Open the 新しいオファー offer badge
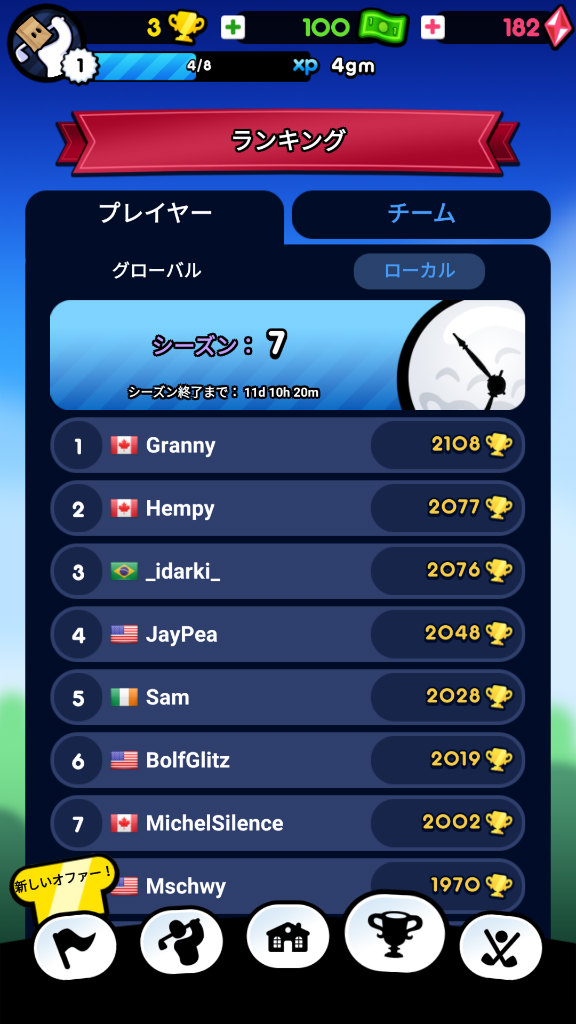 (x=64, y=884)
